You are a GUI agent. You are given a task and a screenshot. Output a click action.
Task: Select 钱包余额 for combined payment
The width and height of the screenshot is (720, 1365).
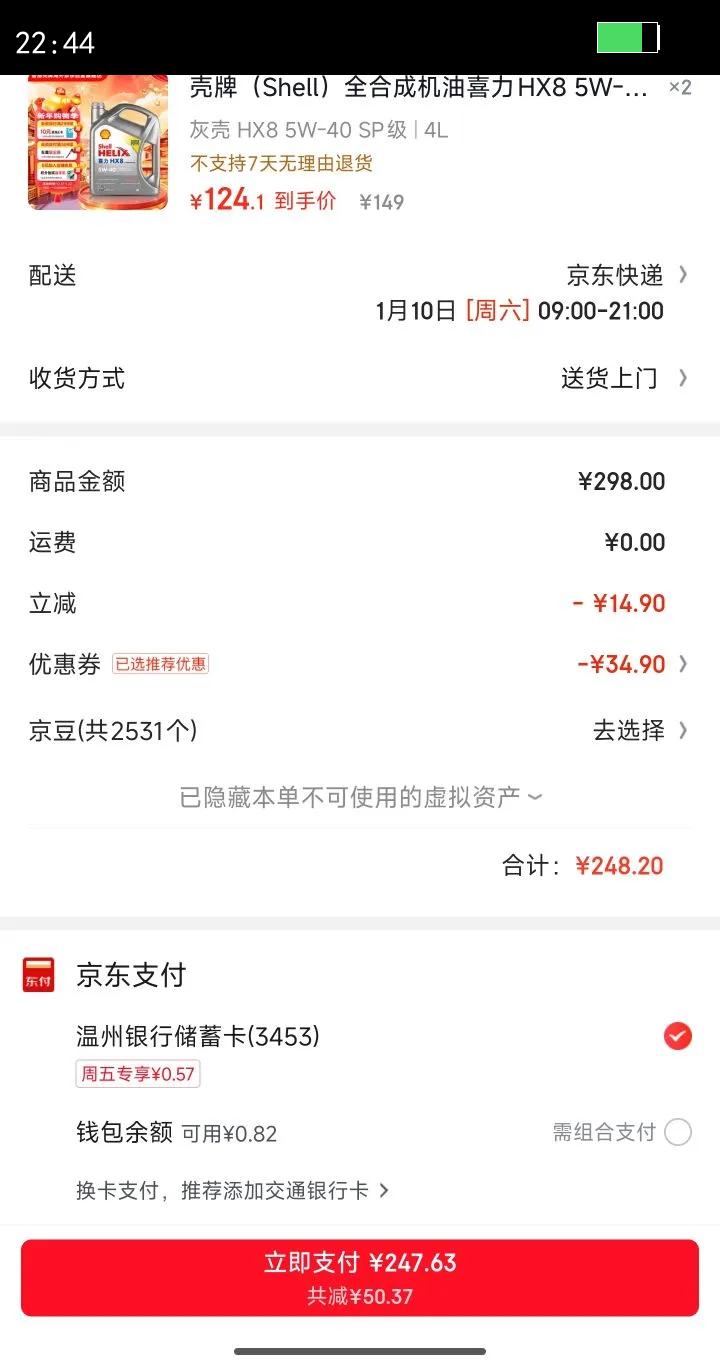point(677,1132)
